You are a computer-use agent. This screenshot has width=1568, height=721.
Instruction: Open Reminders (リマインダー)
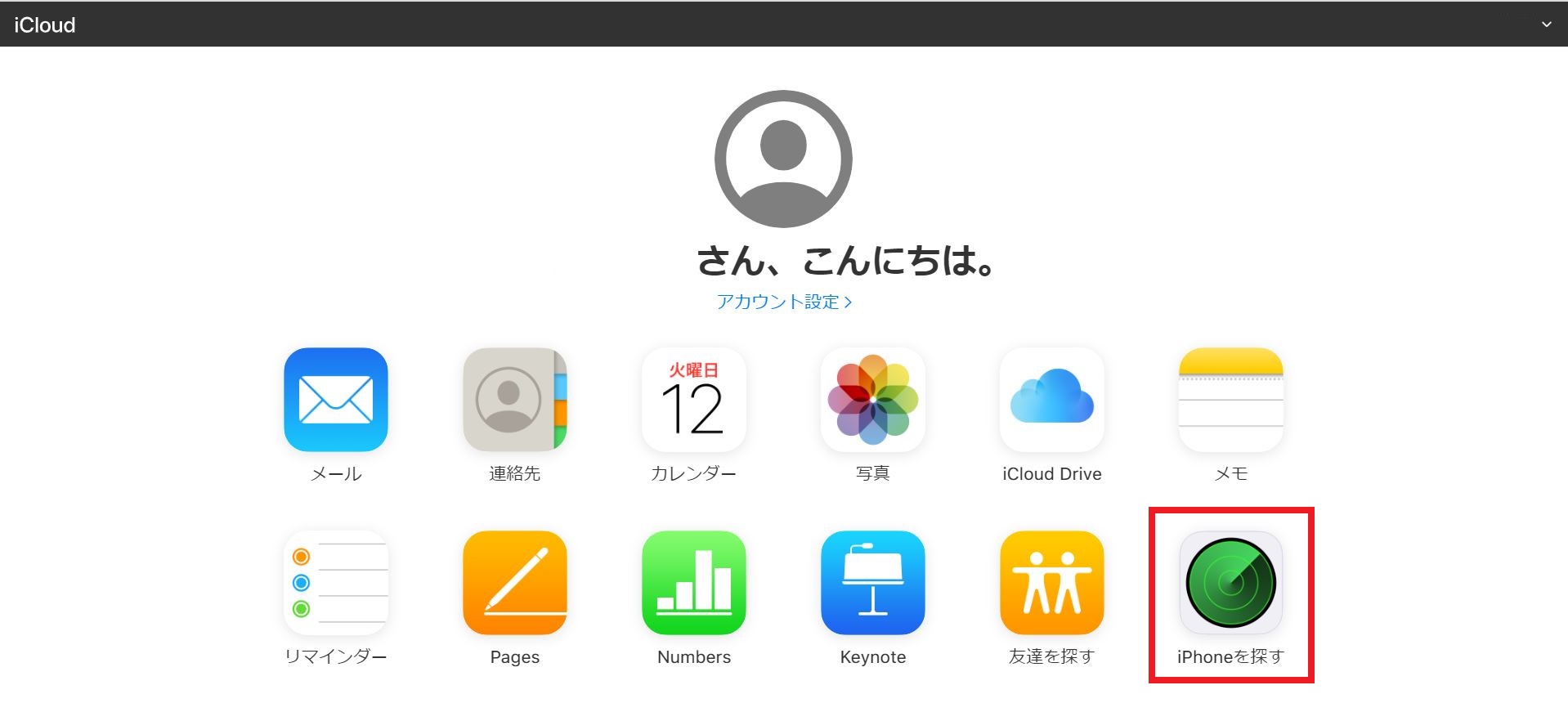pyautogui.click(x=336, y=583)
